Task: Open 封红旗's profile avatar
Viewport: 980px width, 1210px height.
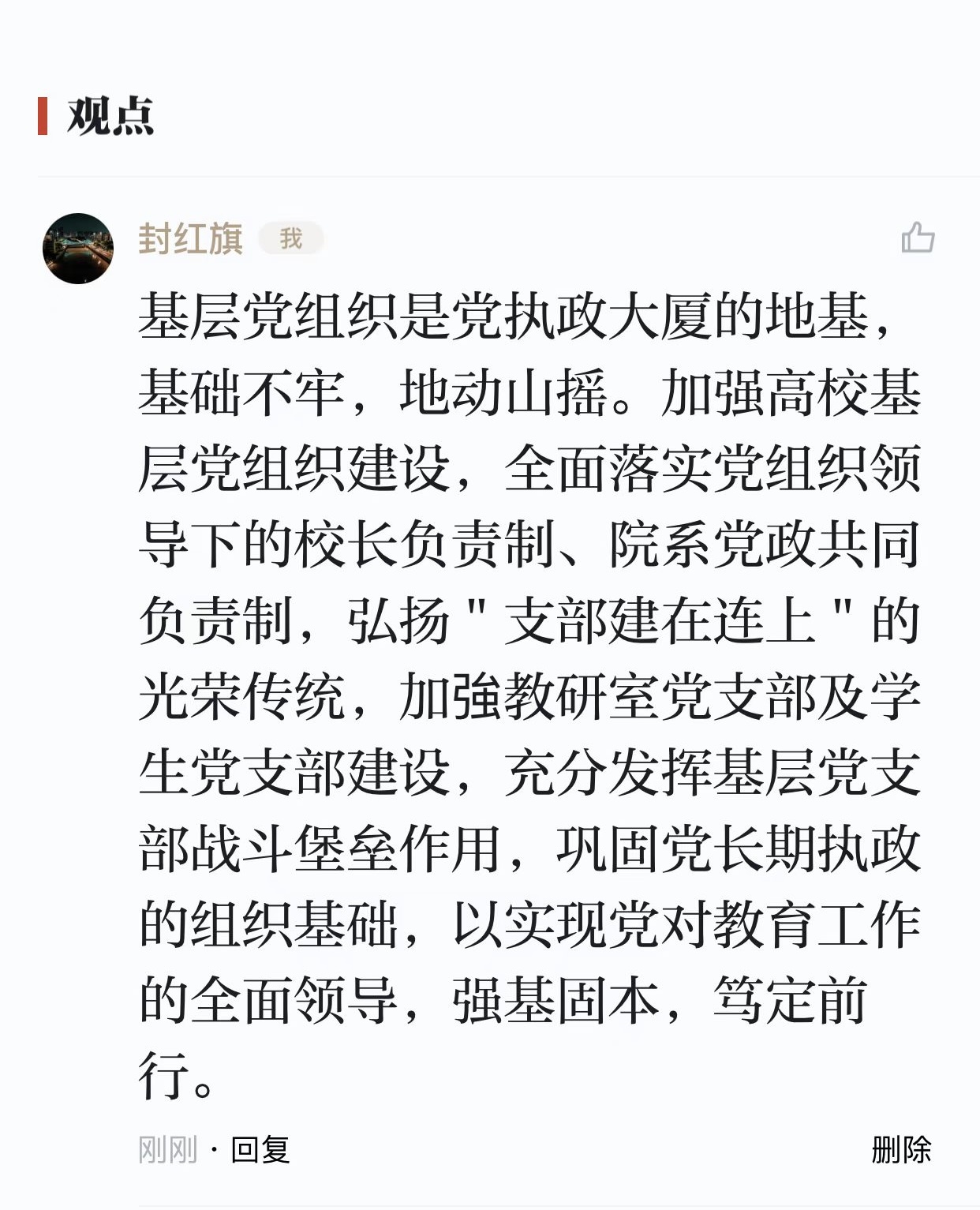Action: click(x=78, y=248)
